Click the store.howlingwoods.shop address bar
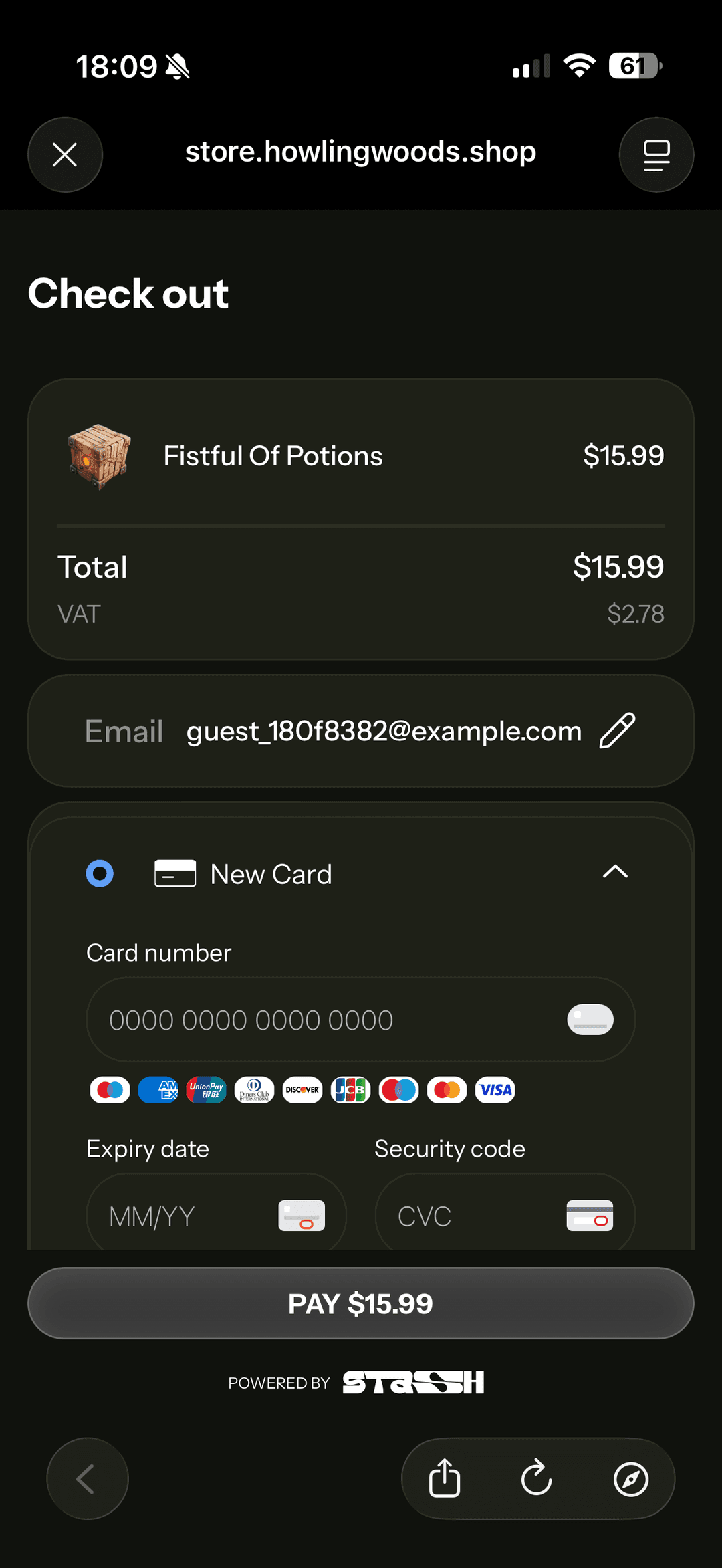The width and height of the screenshot is (722, 1568). tap(360, 152)
